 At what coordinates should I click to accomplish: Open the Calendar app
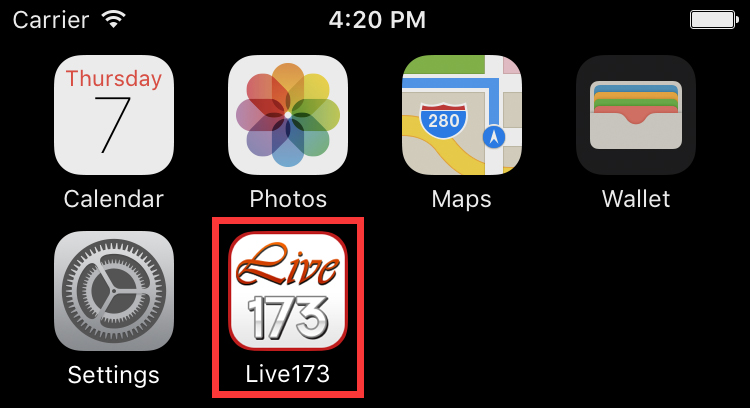pyautogui.click(x=114, y=115)
